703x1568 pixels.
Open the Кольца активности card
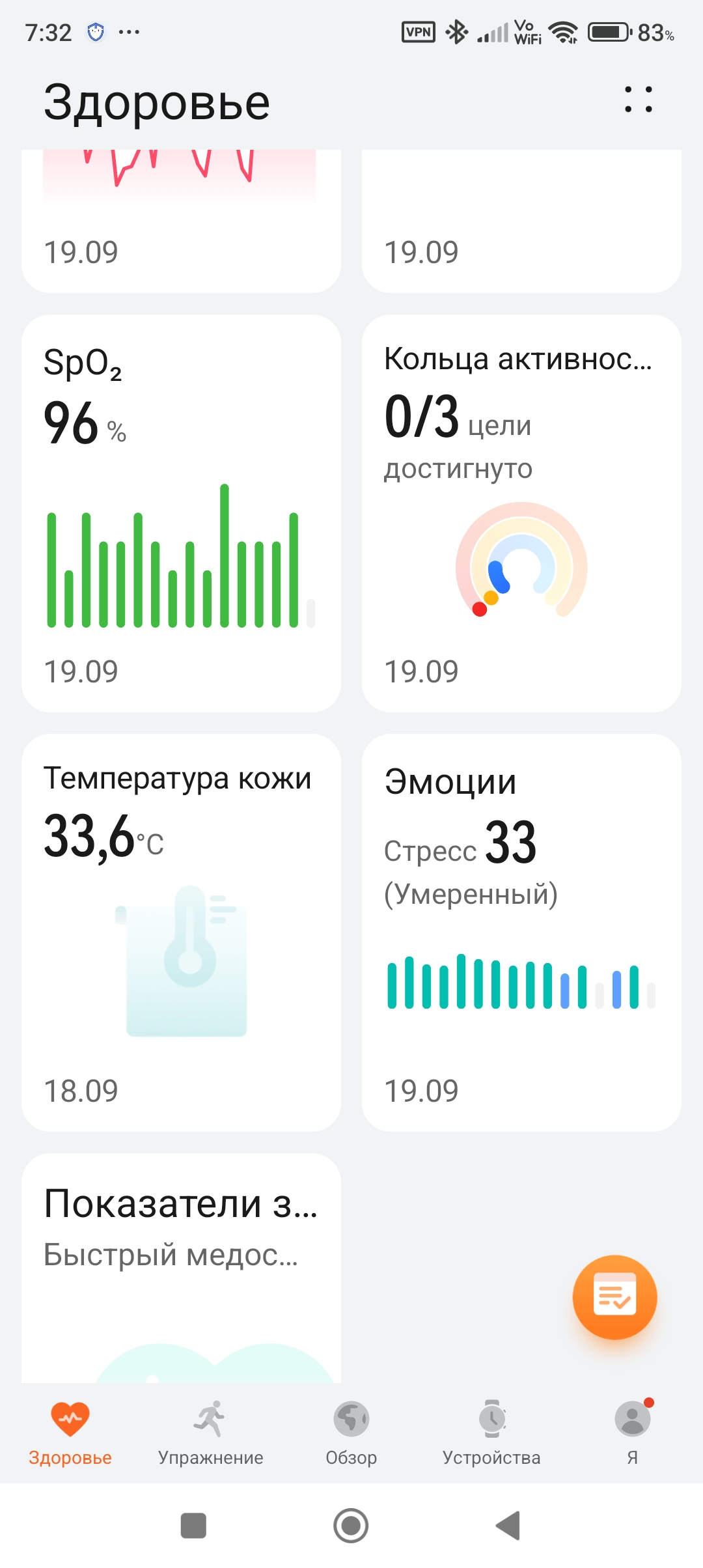(521, 513)
